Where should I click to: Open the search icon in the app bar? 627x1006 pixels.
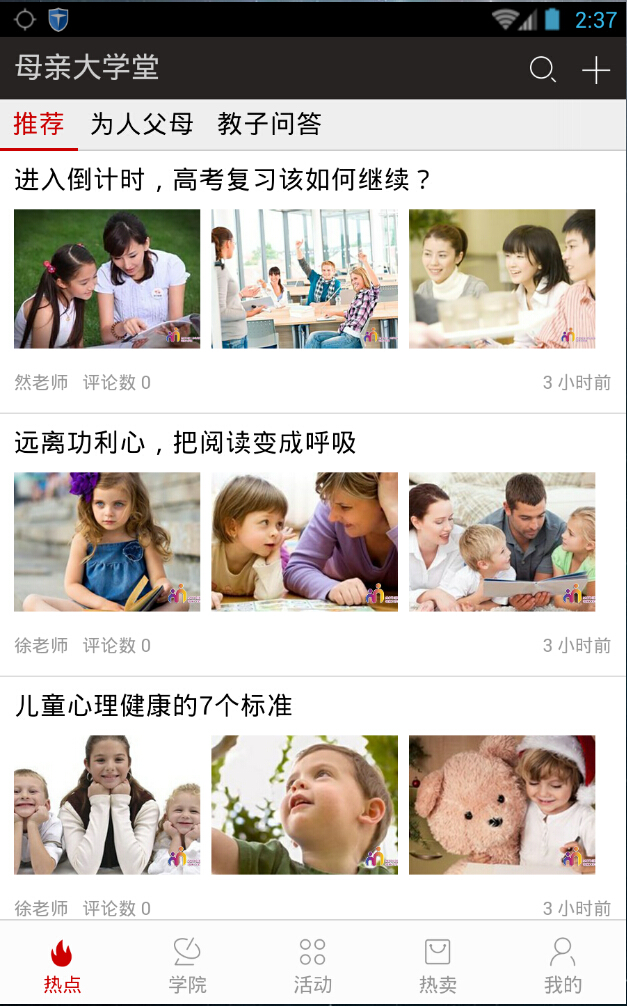tap(542, 69)
